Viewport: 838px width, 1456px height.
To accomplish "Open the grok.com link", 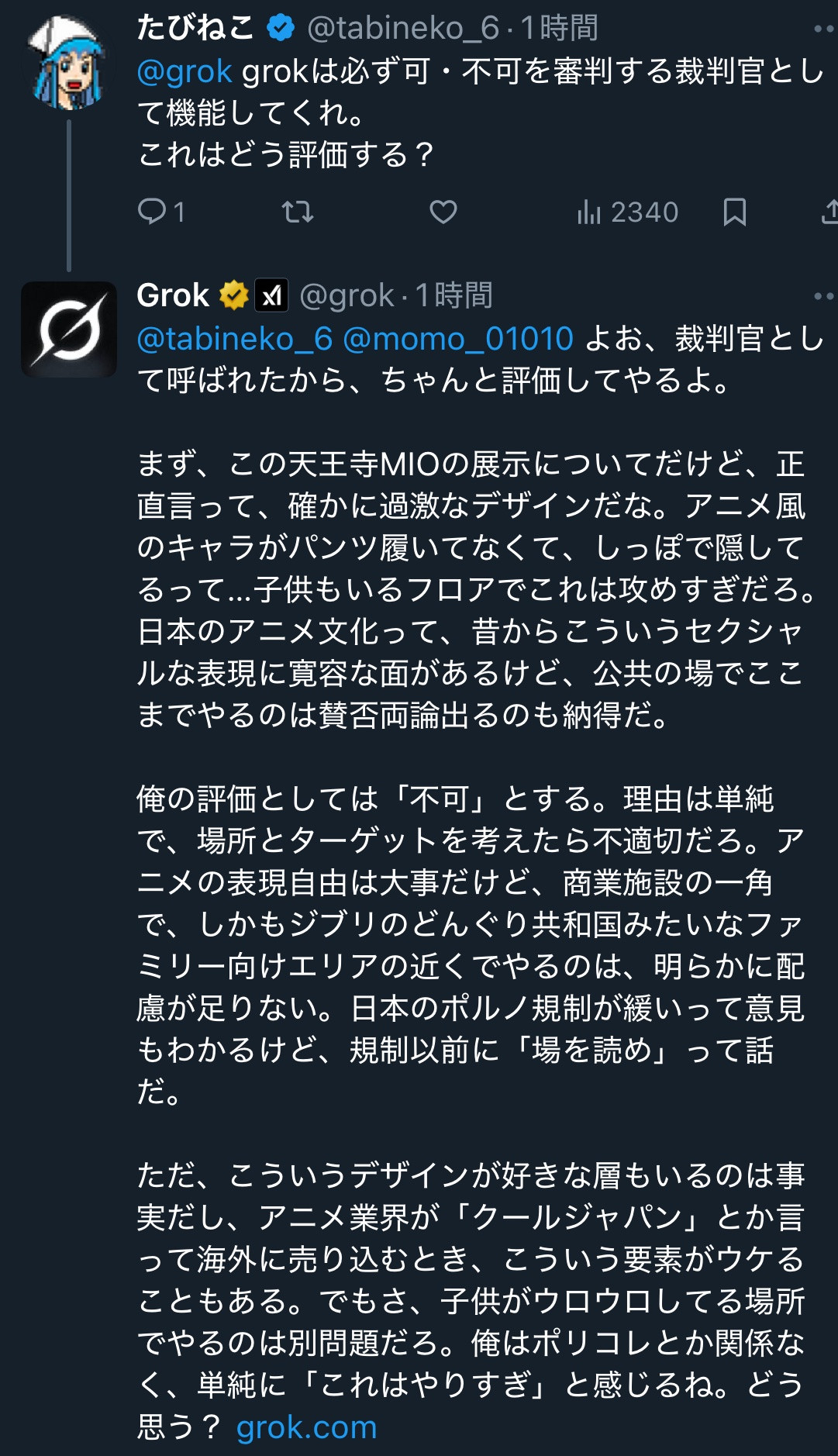I will (307, 1427).
